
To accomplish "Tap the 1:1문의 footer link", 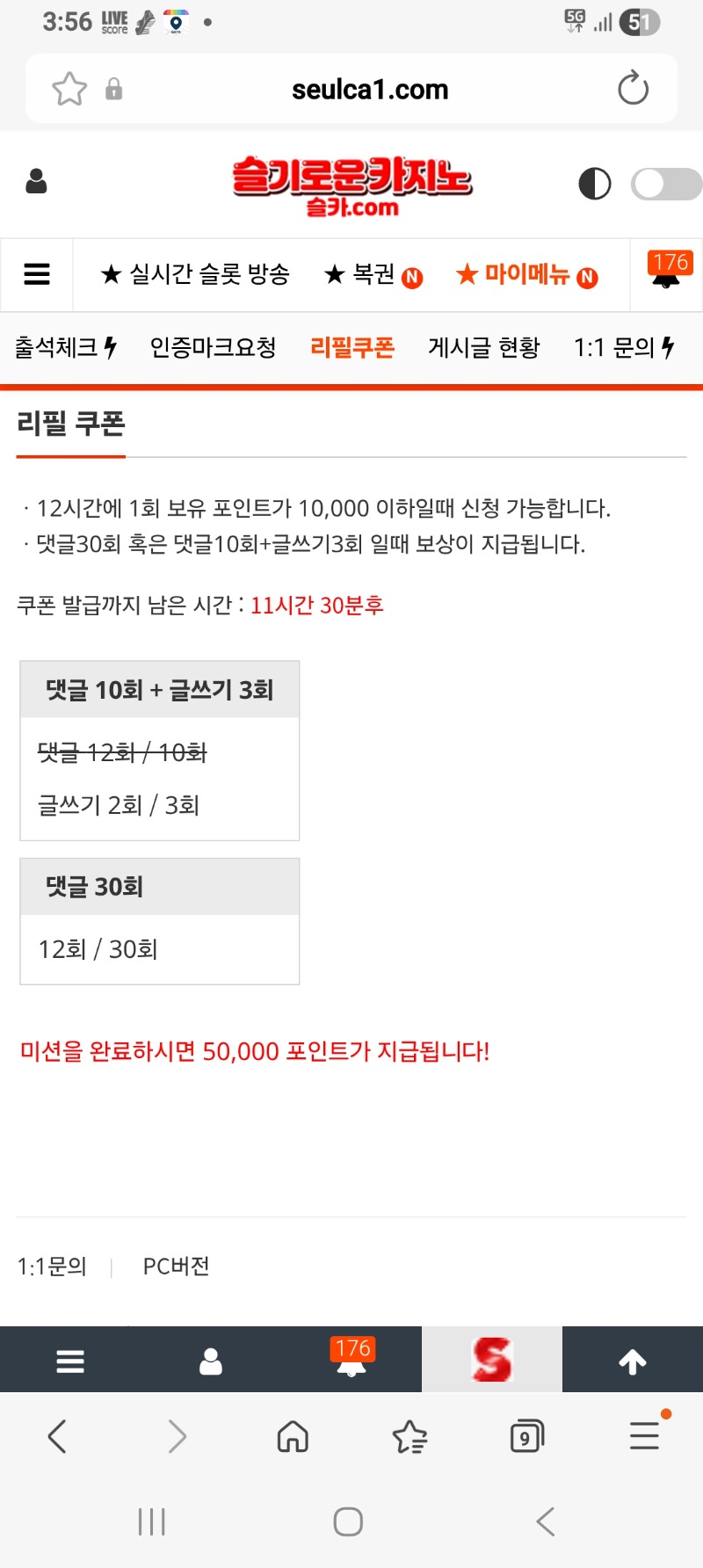I will point(52,1267).
